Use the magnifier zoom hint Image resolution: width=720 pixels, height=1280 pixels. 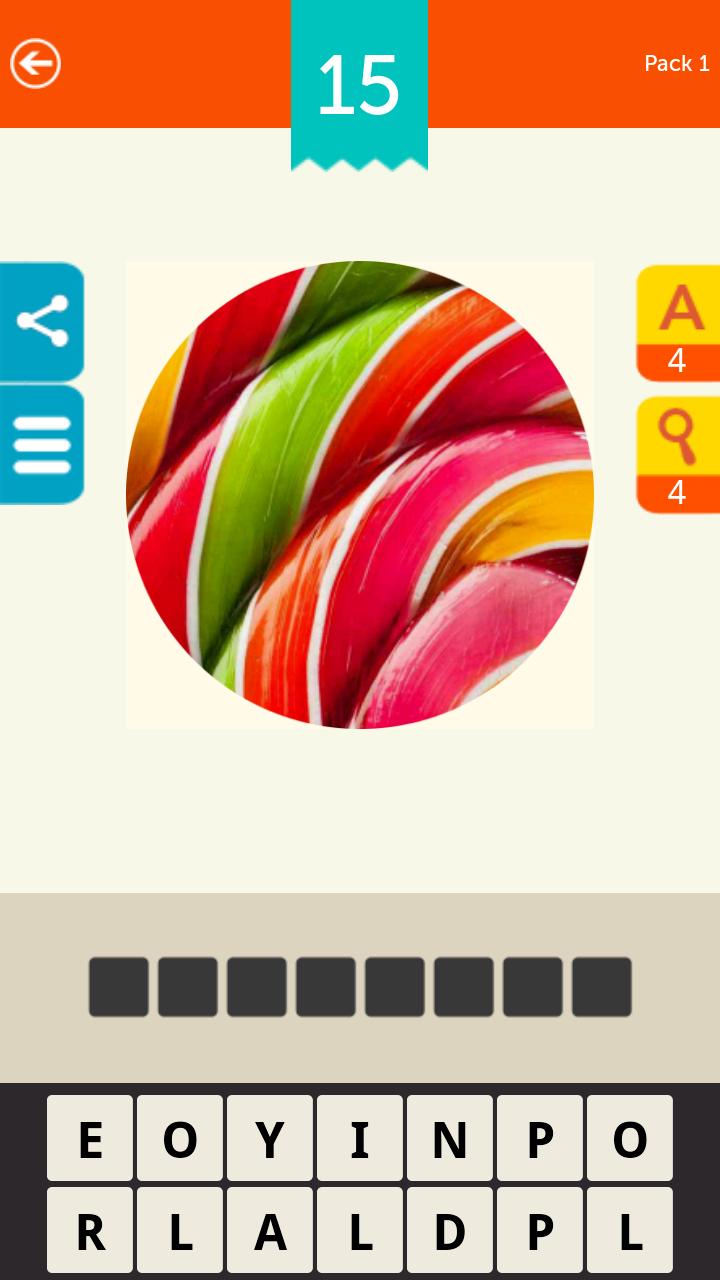[x=677, y=454]
